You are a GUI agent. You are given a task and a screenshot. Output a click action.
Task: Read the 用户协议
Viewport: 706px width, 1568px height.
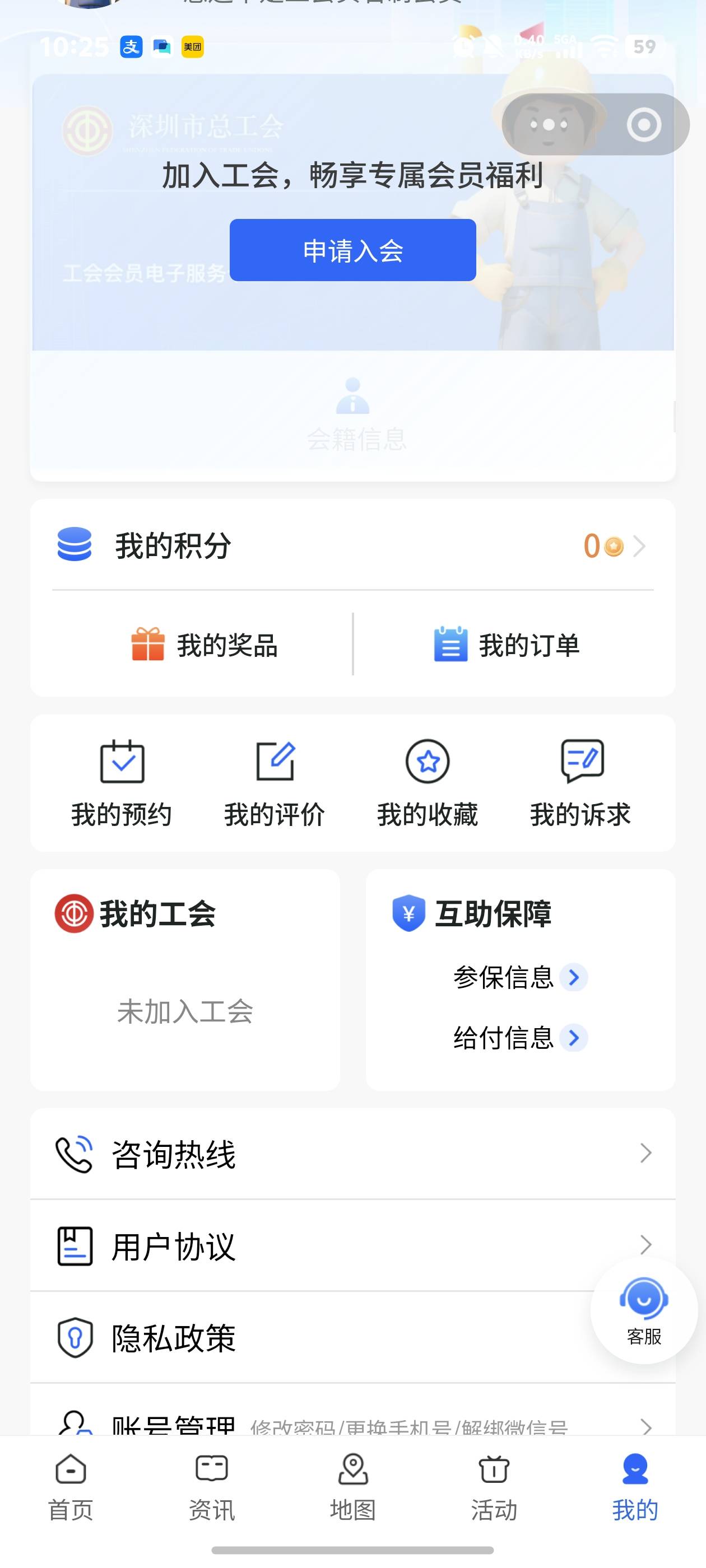[x=352, y=1245]
